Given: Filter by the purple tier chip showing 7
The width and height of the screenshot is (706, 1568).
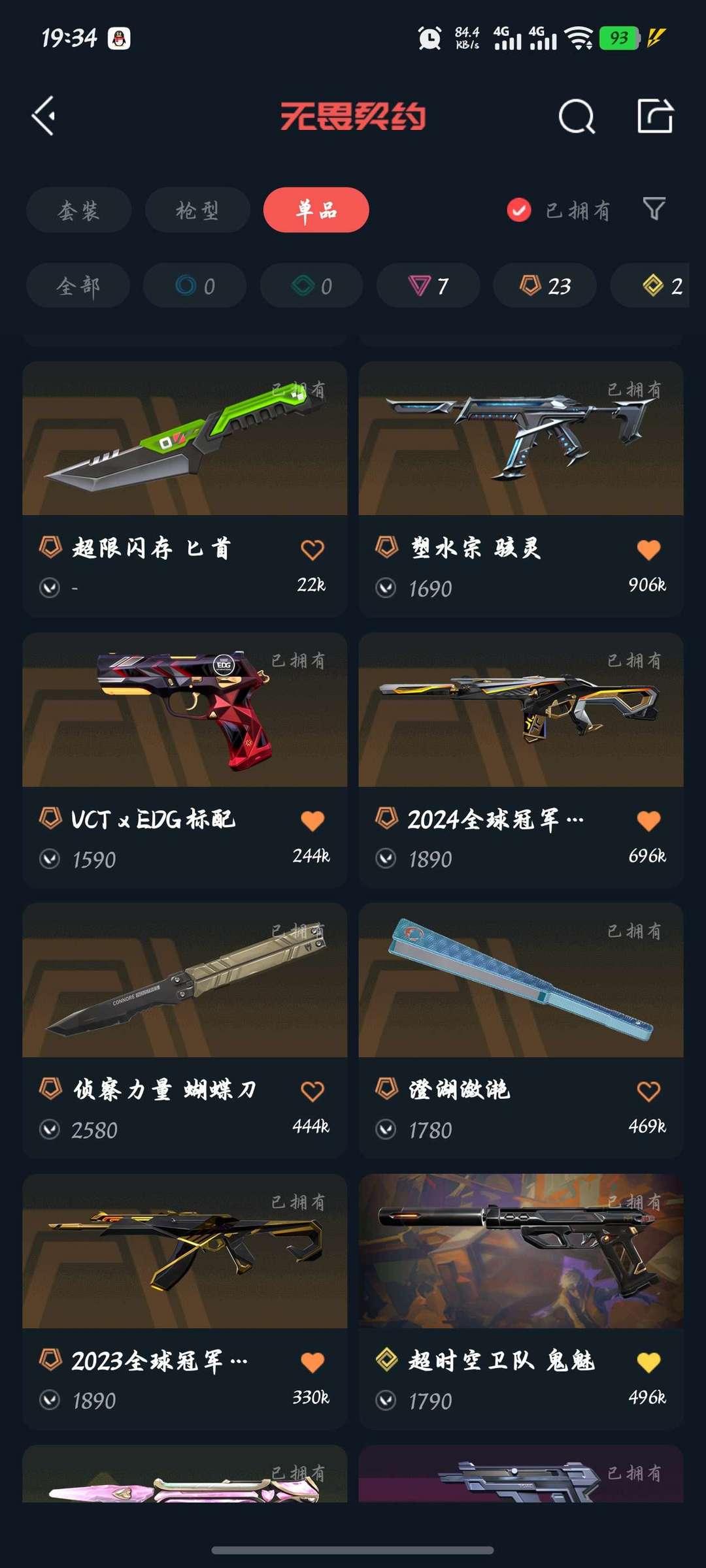Looking at the screenshot, I should point(428,286).
